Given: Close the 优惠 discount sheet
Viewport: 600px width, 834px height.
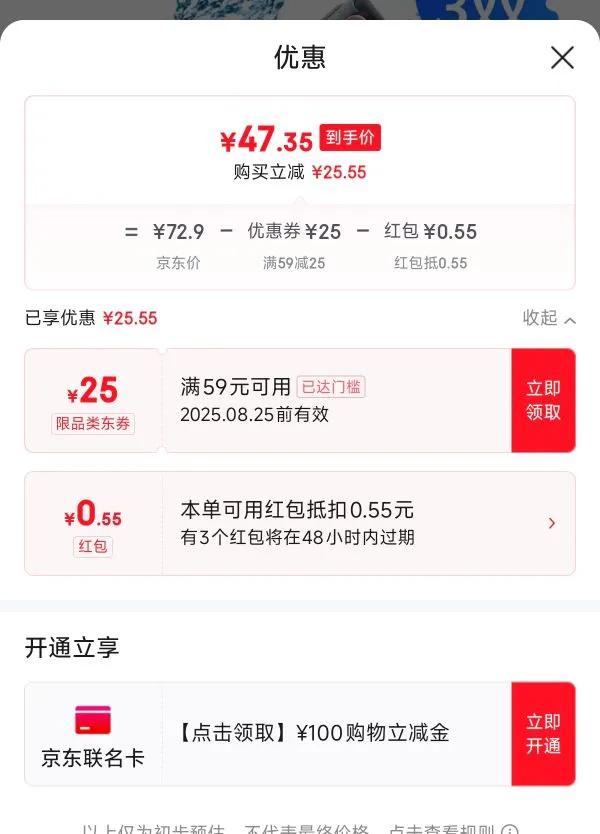Looking at the screenshot, I should coord(562,57).
